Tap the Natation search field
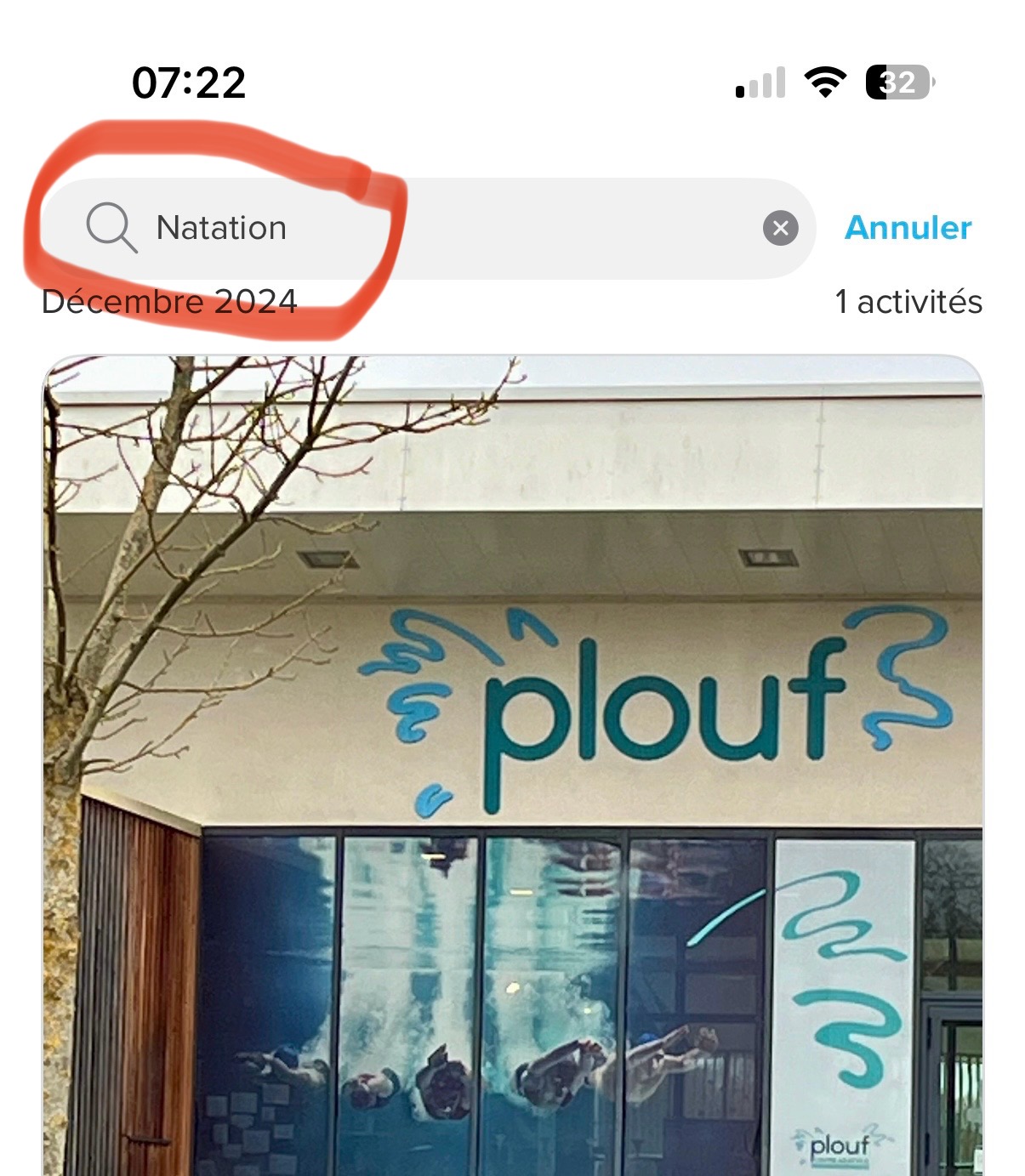The height and width of the screenshot is (1176, 1025). pos(425,228)
